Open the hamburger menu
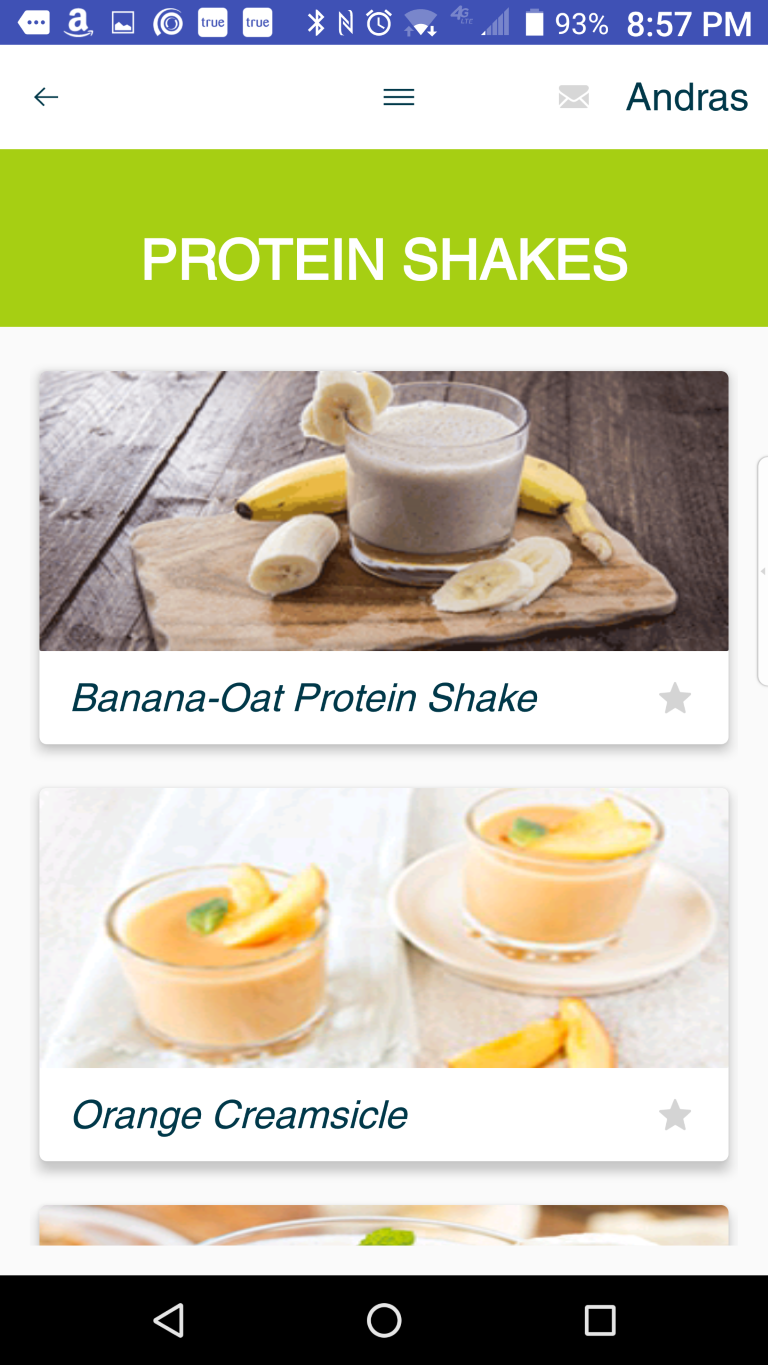The width and height of the screenshot is (768, 1365). point(399,97)
